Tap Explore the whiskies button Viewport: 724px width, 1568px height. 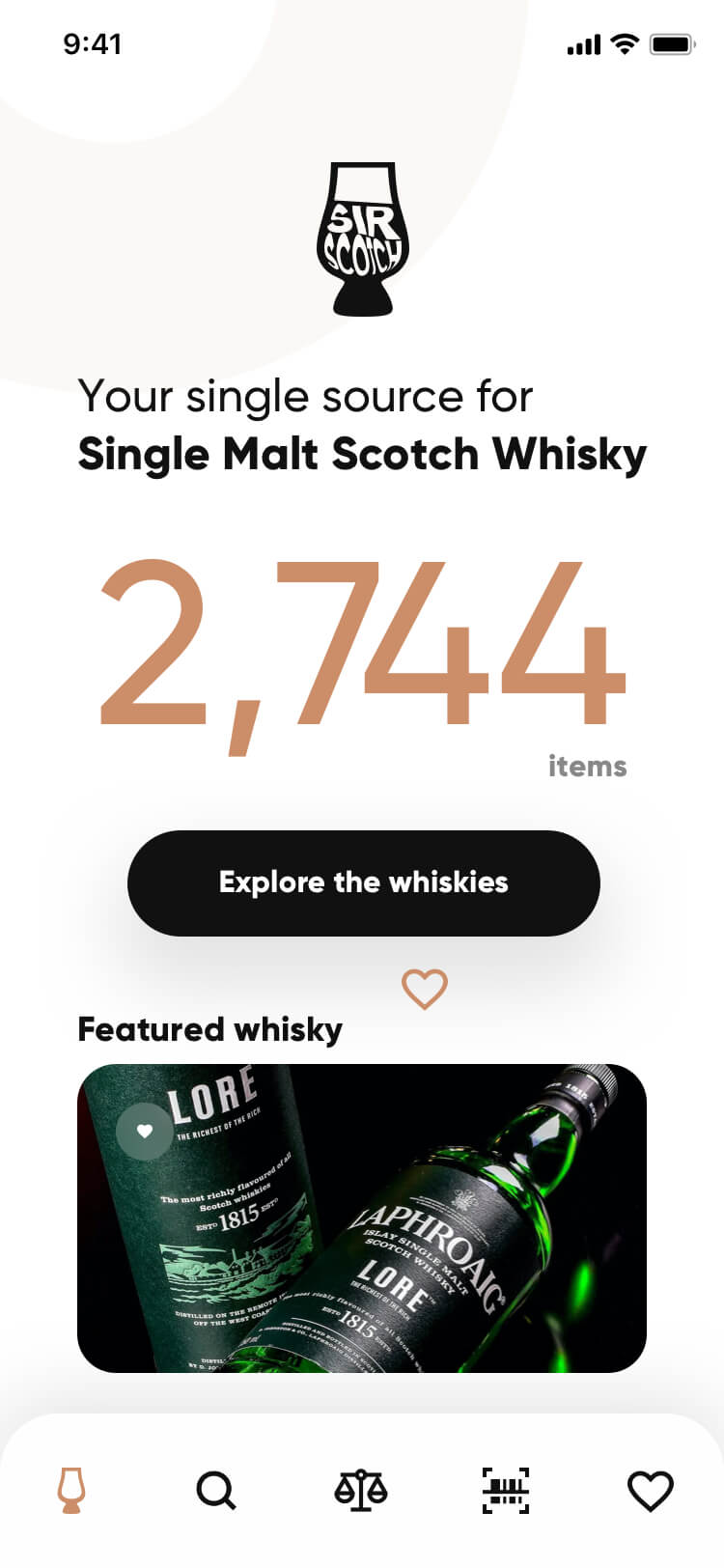pos(363,882)
